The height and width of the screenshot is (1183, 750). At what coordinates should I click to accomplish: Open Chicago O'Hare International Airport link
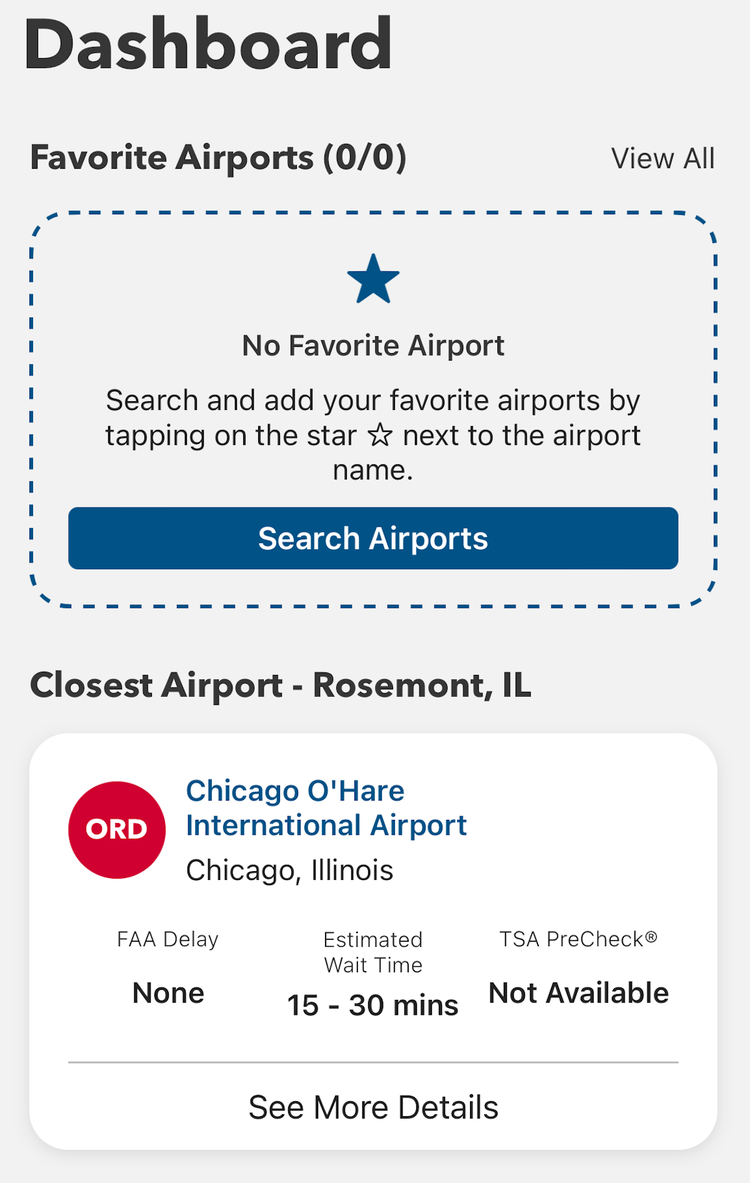pos(325,808)
